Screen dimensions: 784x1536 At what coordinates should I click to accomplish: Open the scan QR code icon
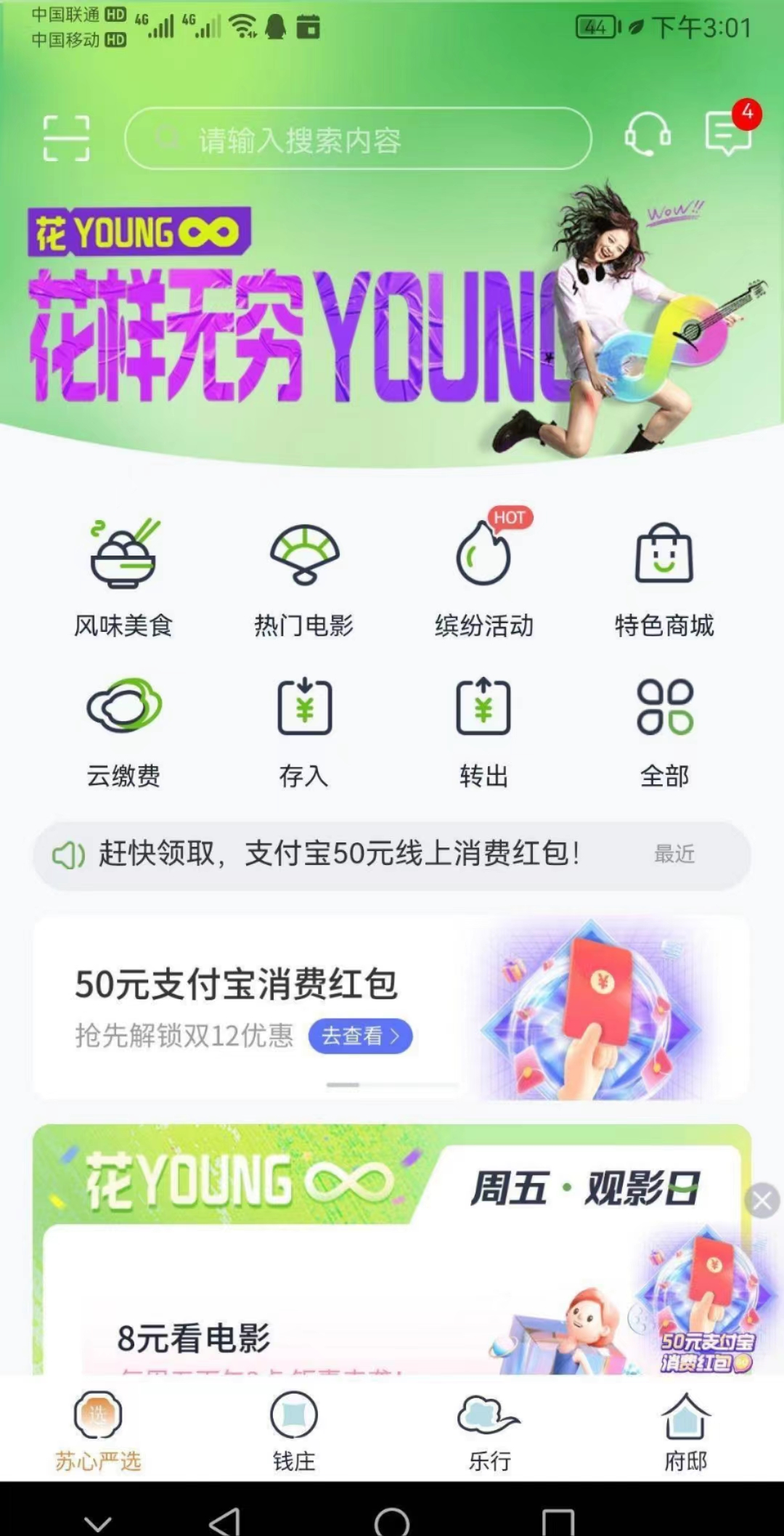coord(66,138)
